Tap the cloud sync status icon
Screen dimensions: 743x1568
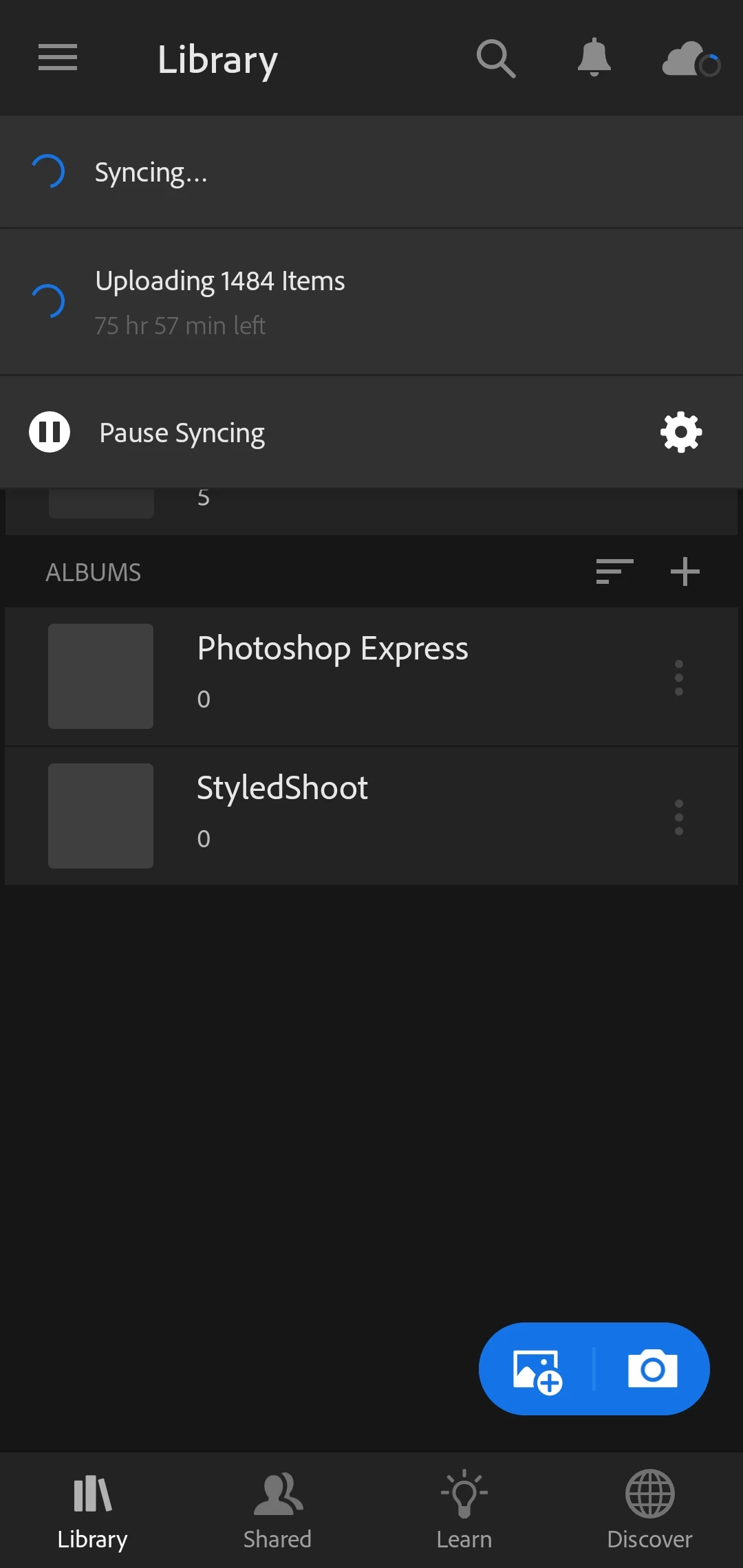tap(690, 61)
